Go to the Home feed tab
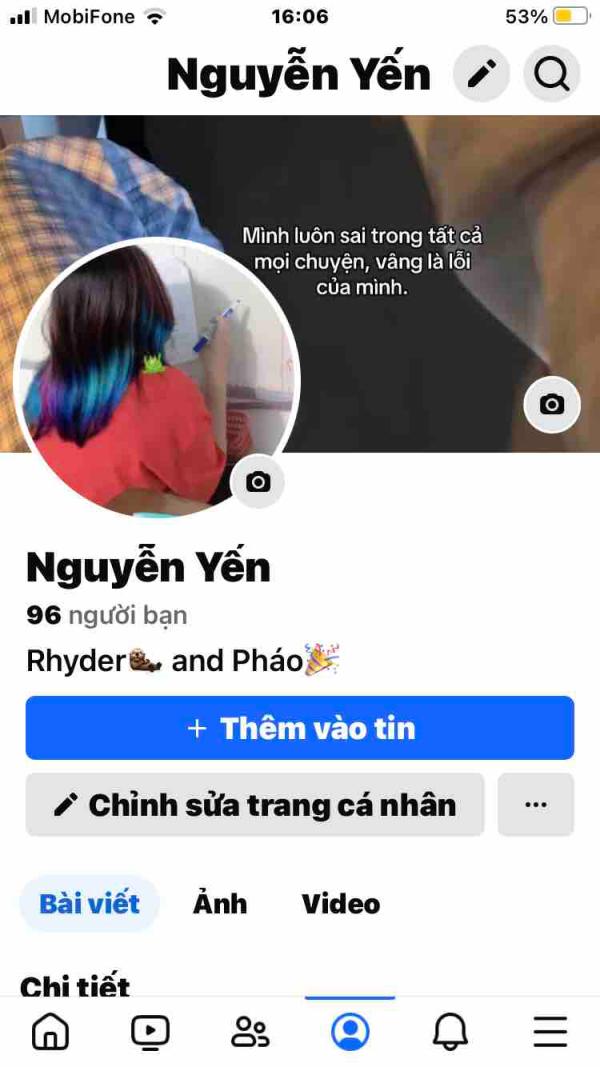 point(50,1032)
